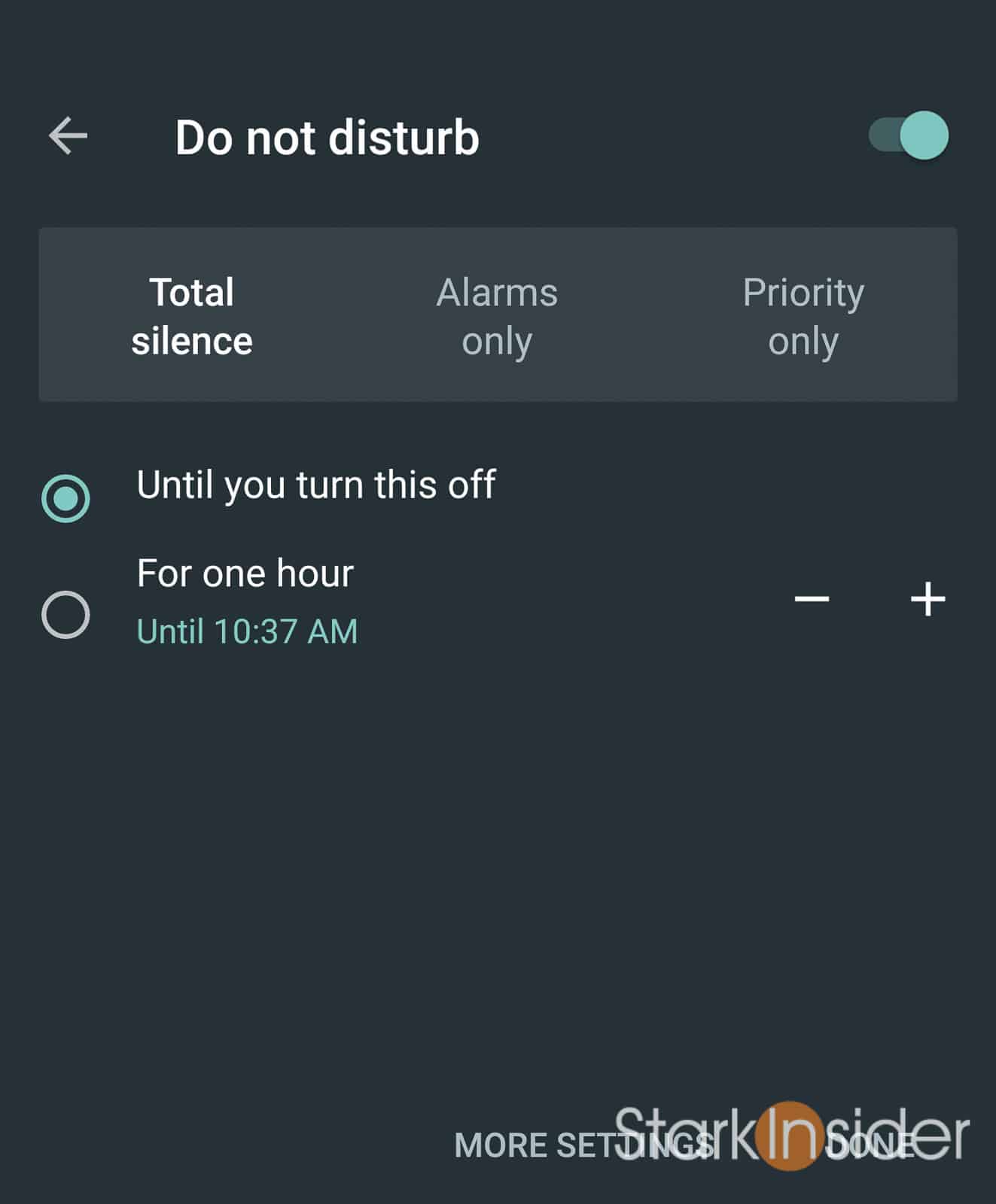Open More Settings
The height and width of the screenshot is (1204, 996).
pyautogui.click(x=583, y=1145)
